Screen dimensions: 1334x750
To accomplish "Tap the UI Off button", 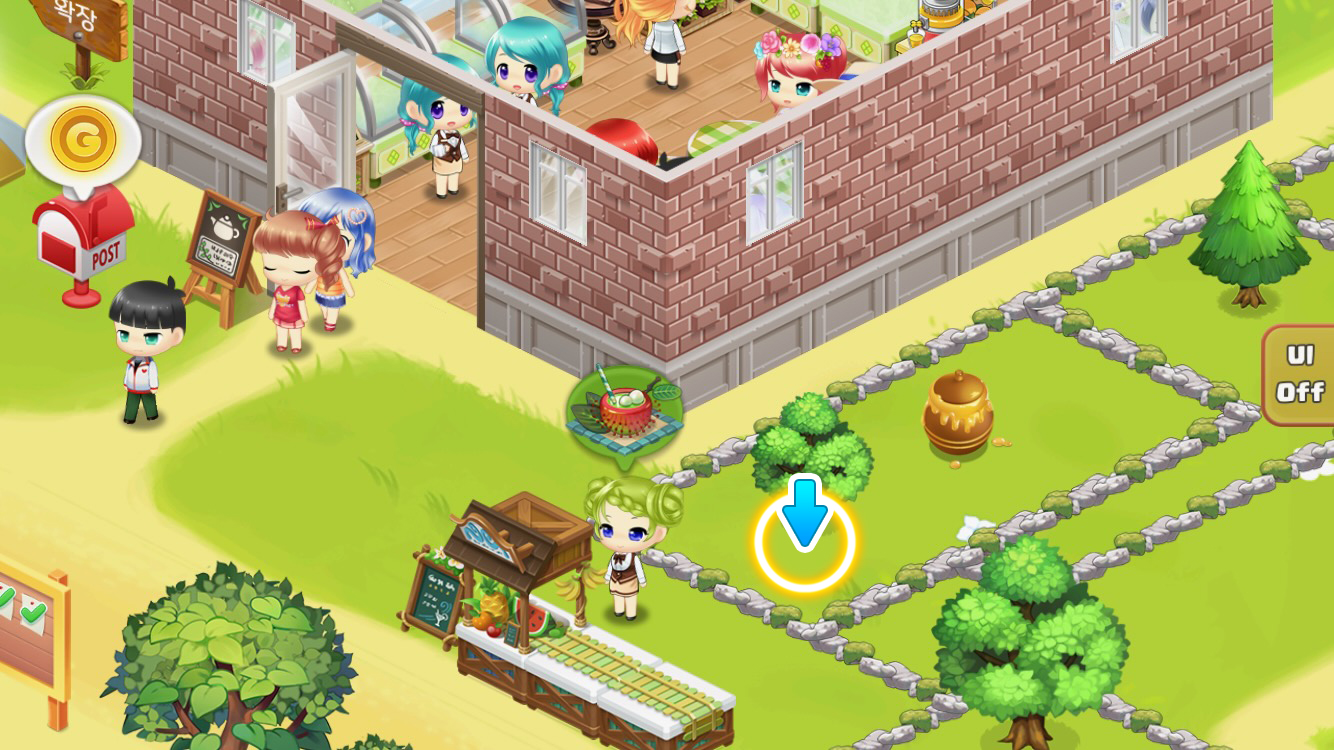I will (1299, 374).
